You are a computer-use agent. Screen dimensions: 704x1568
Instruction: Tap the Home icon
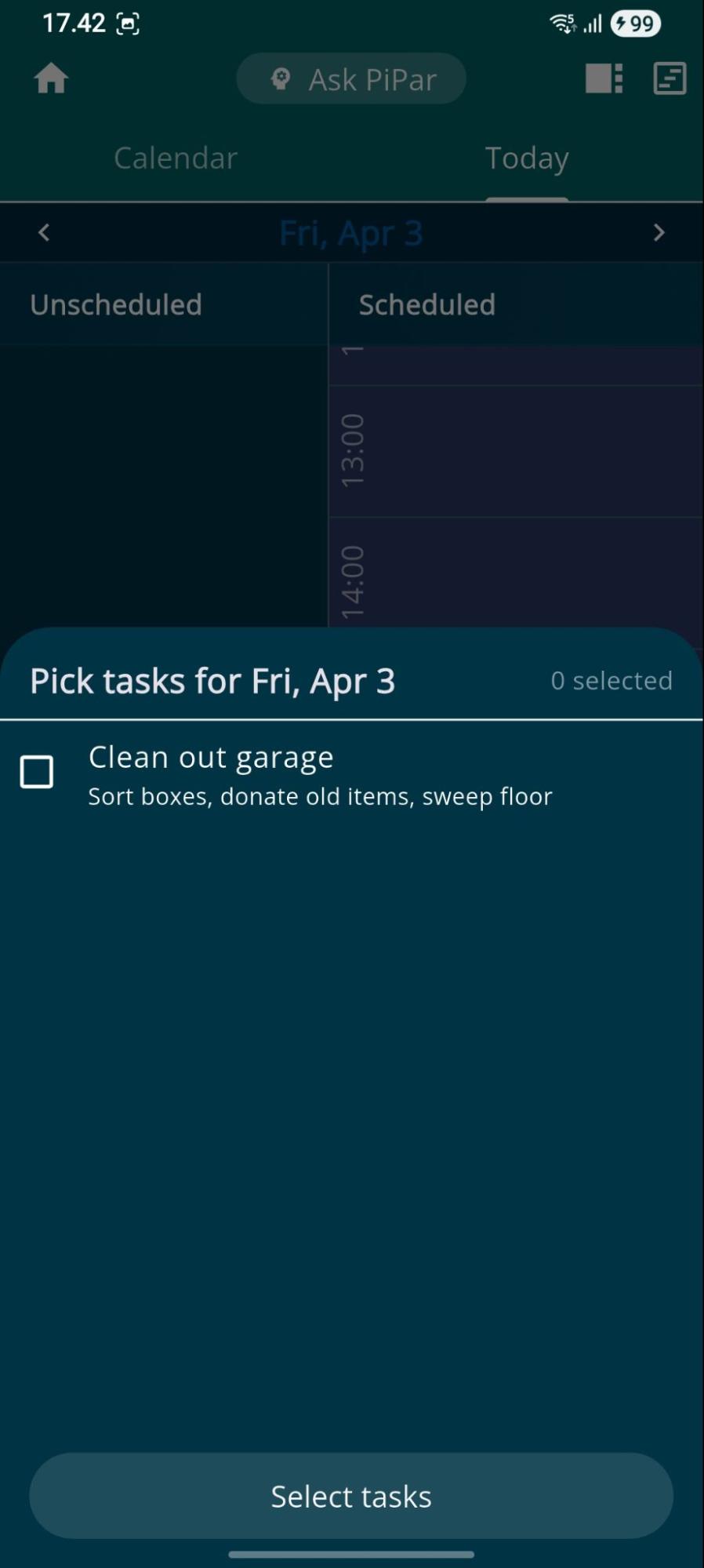click(51, 78)
